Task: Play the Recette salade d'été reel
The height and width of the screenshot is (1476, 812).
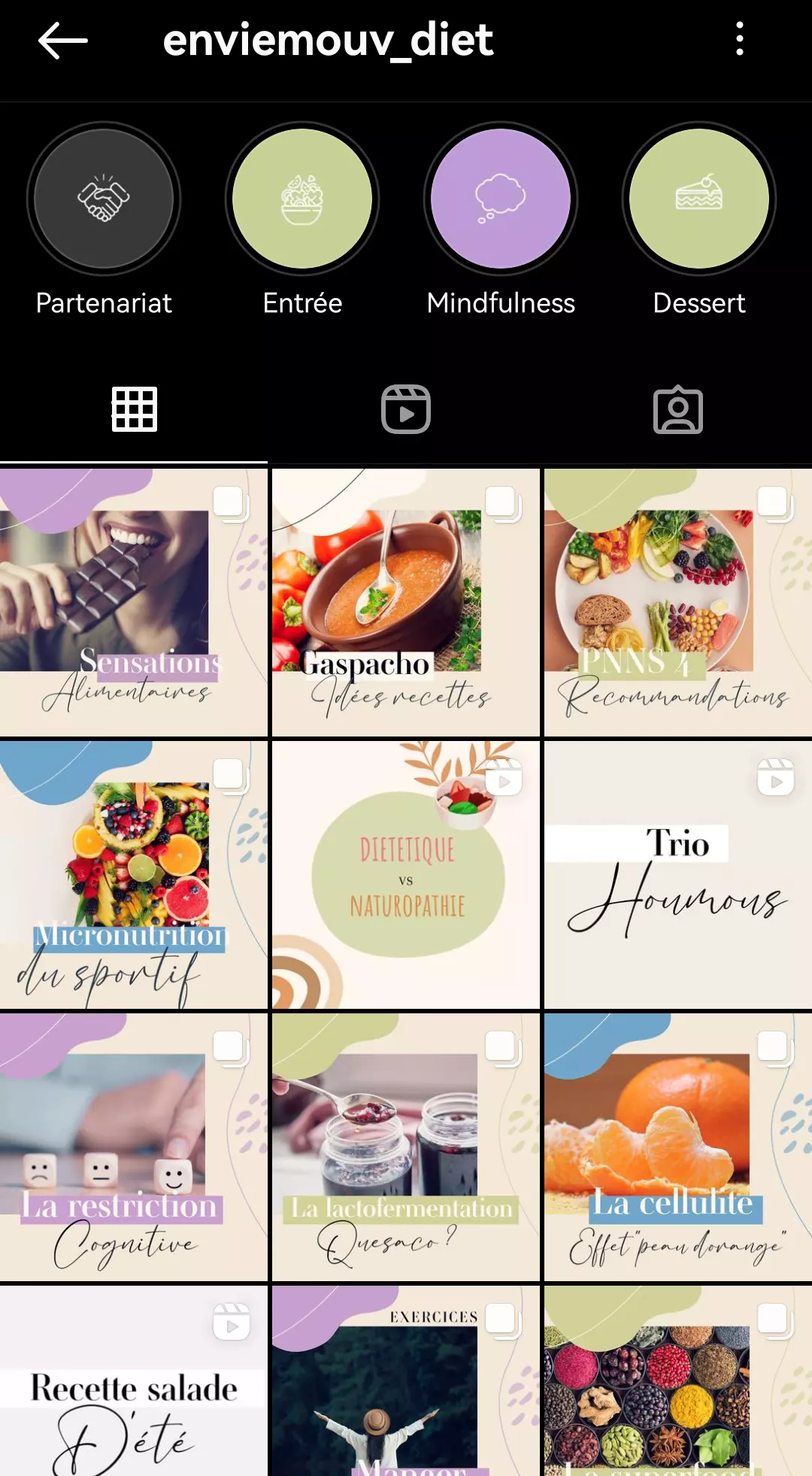Action: 134,1381
